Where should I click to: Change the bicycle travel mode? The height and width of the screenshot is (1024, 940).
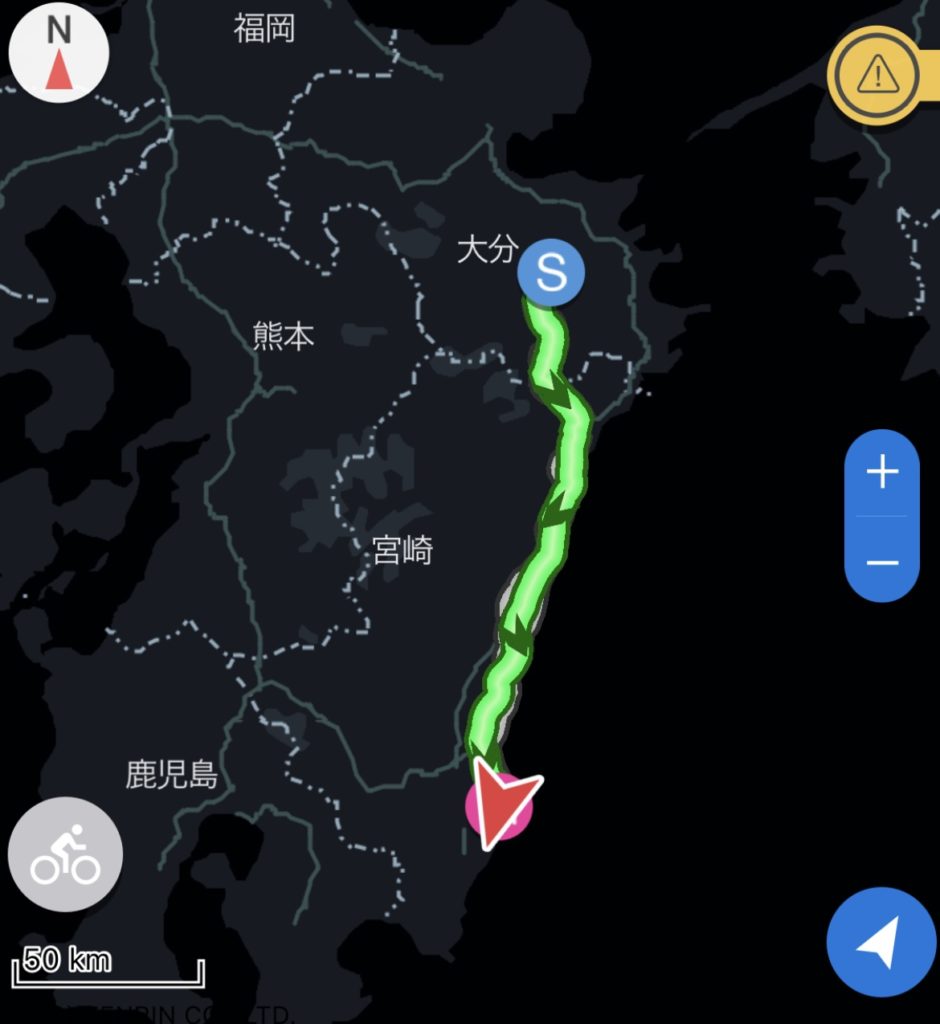point(65,856)
